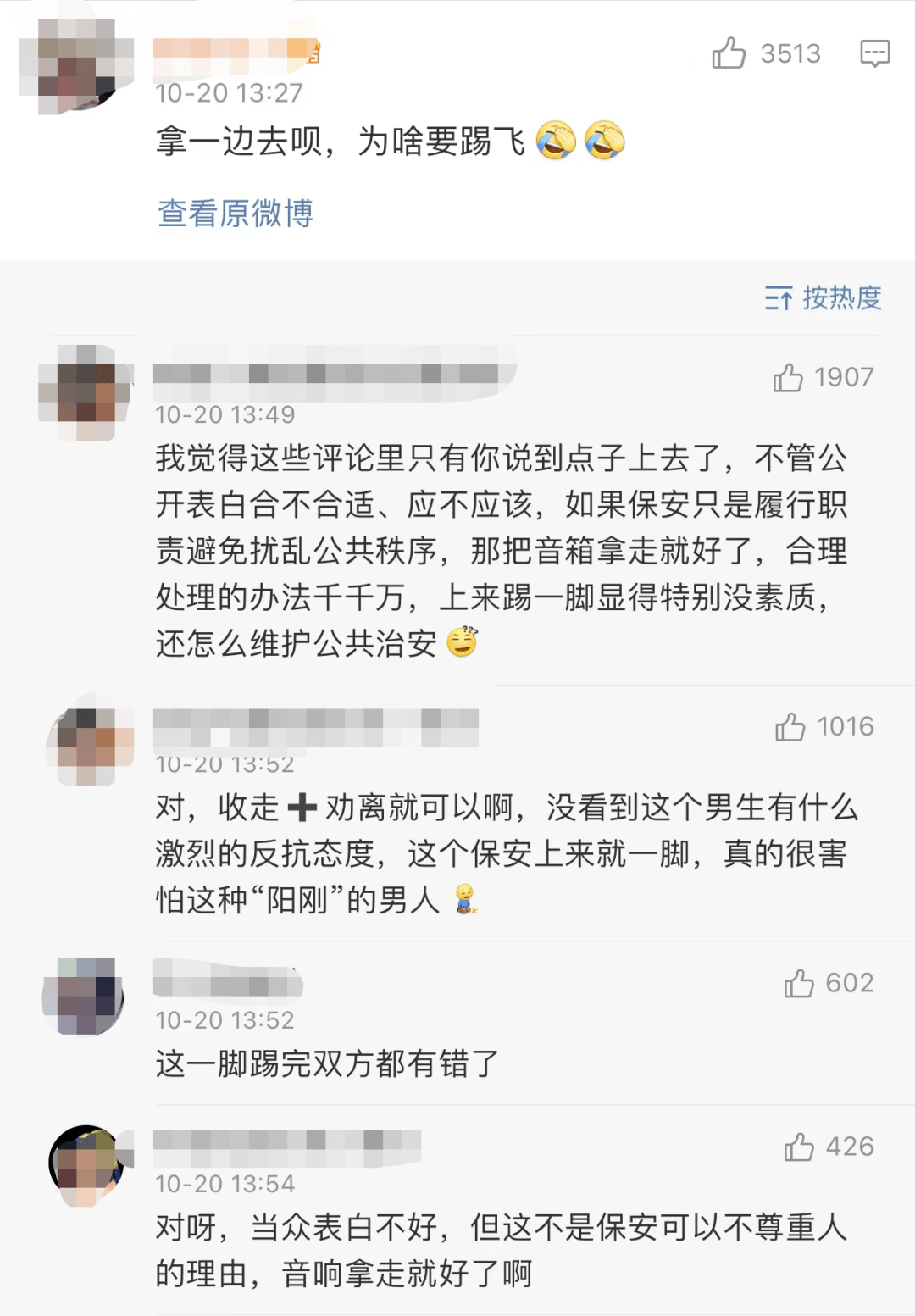Like the reply with 1016 likes
Viewport: 915px width, 1316px height.
(x=790, y=727)
